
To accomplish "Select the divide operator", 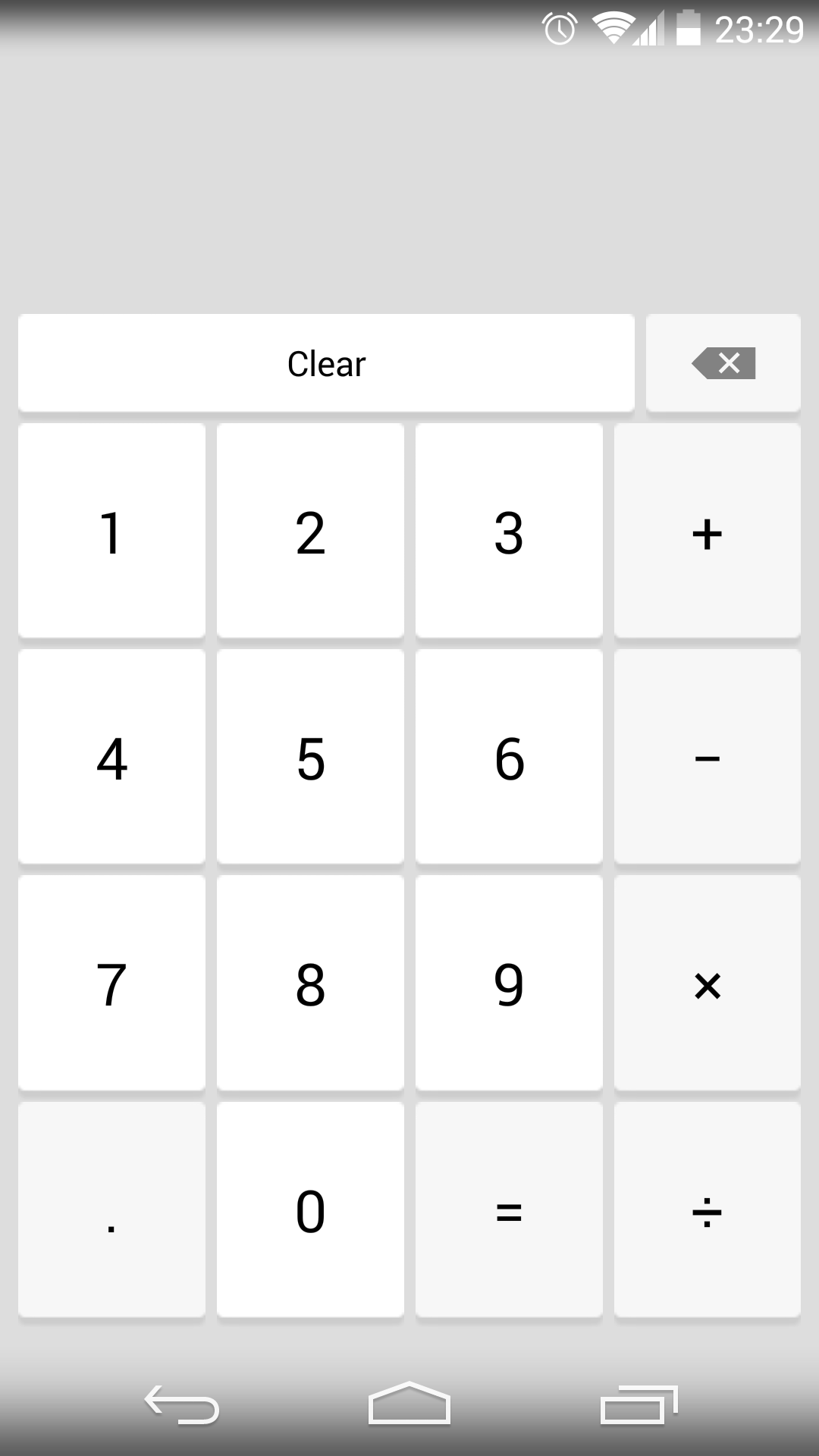I will click(x=707, y=1210).
